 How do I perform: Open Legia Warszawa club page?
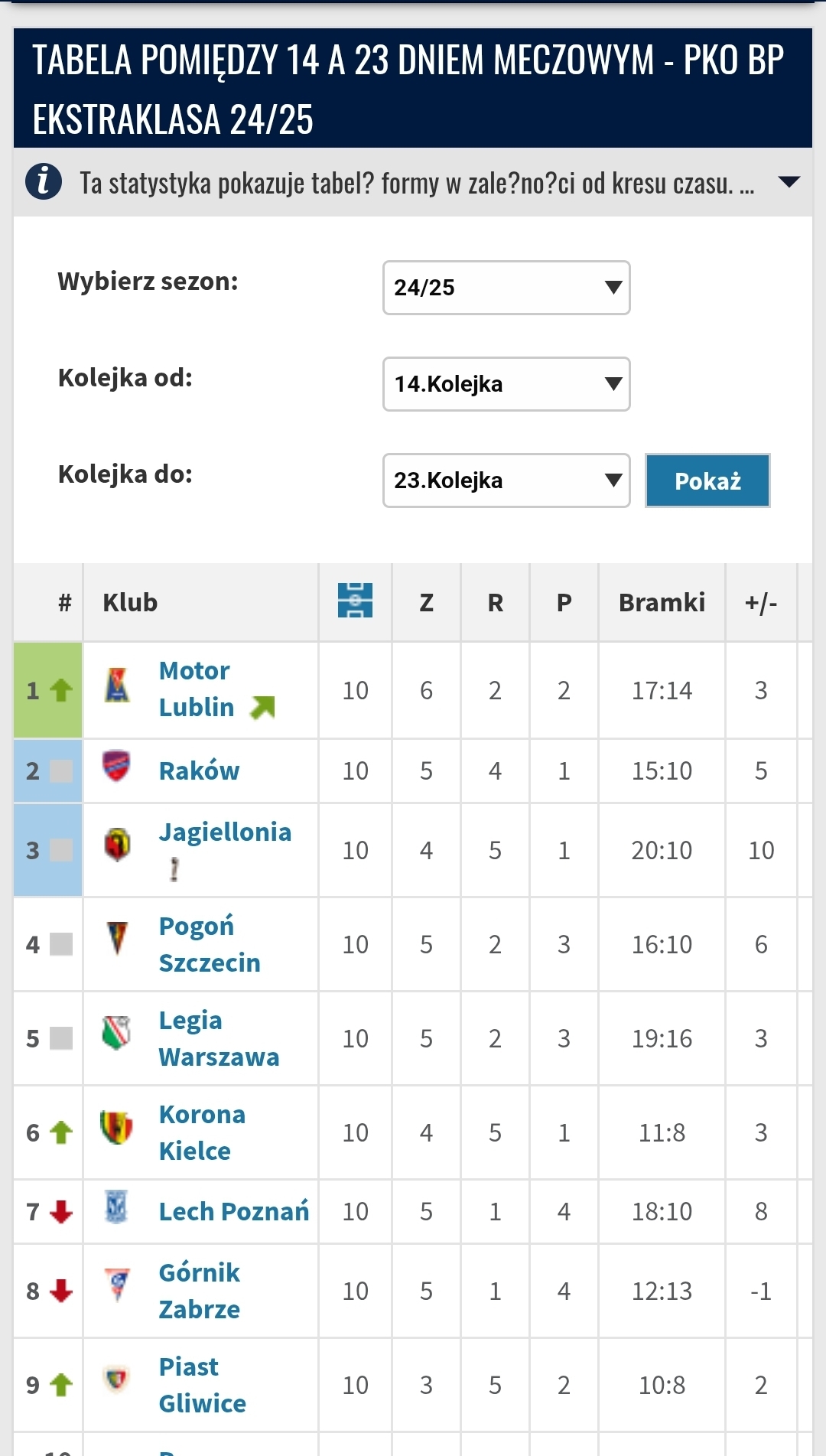(218, 1038)
